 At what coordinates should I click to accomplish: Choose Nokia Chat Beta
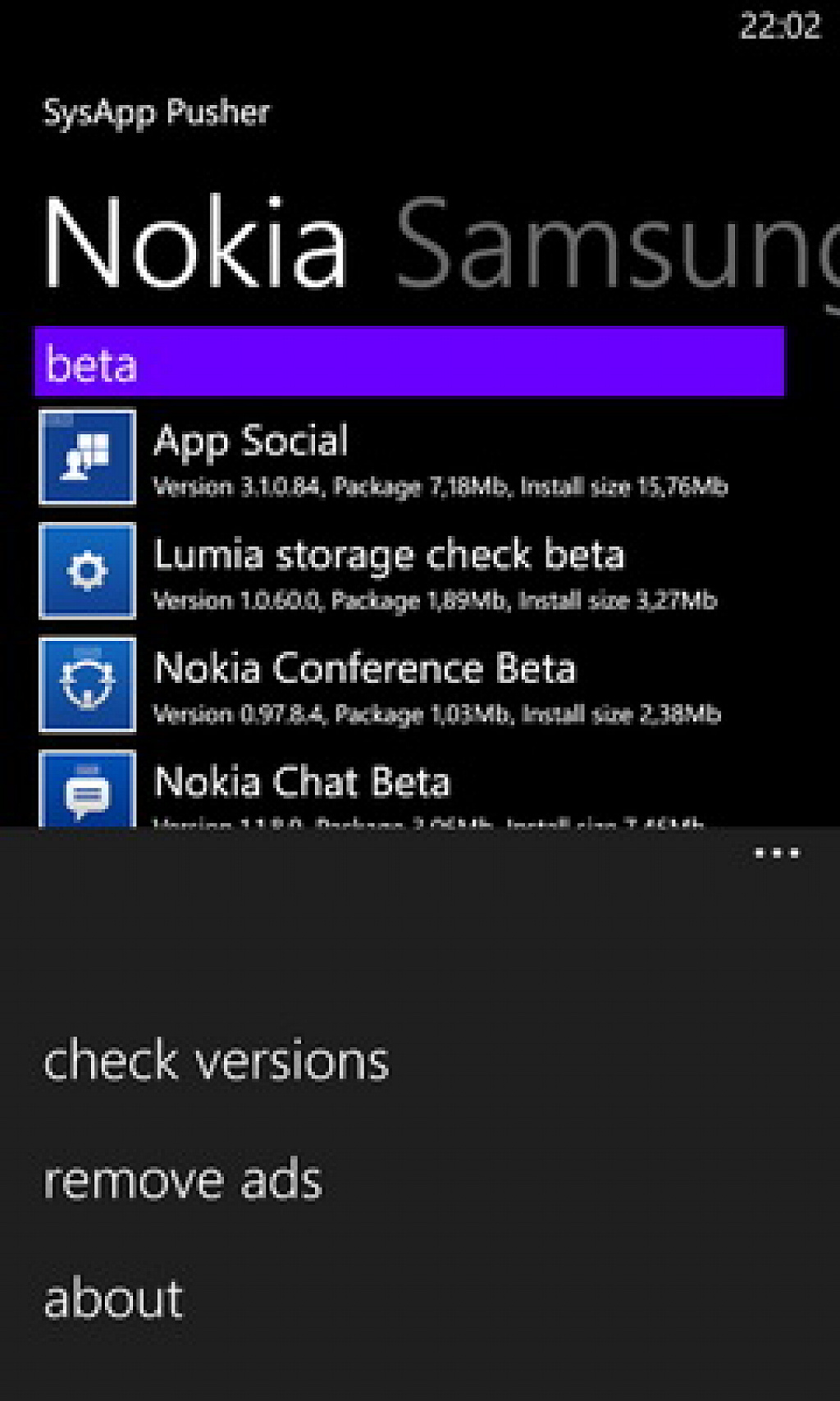coord(409,787)
